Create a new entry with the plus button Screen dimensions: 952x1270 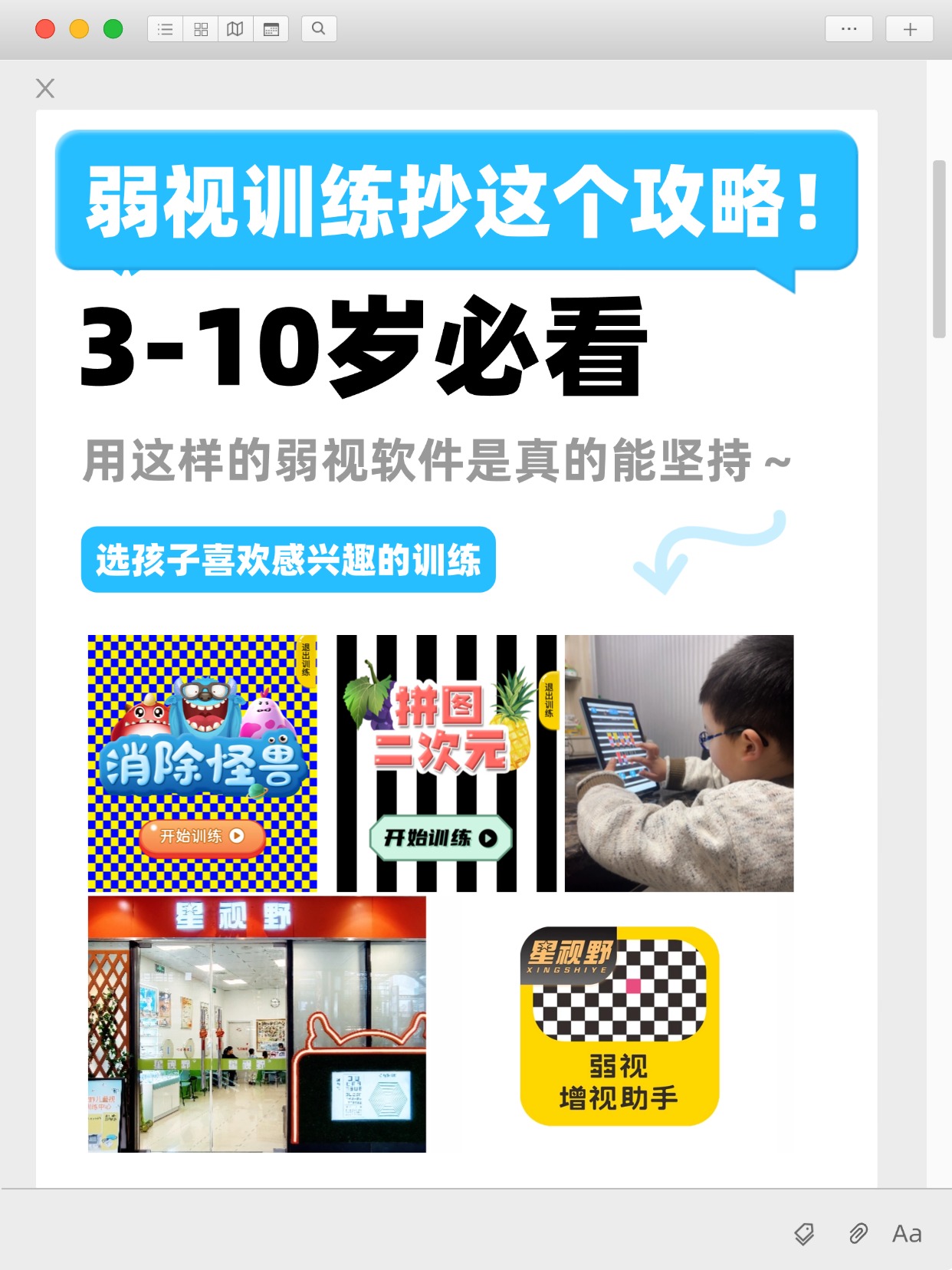pyautogui.click(x=910, y=29)
